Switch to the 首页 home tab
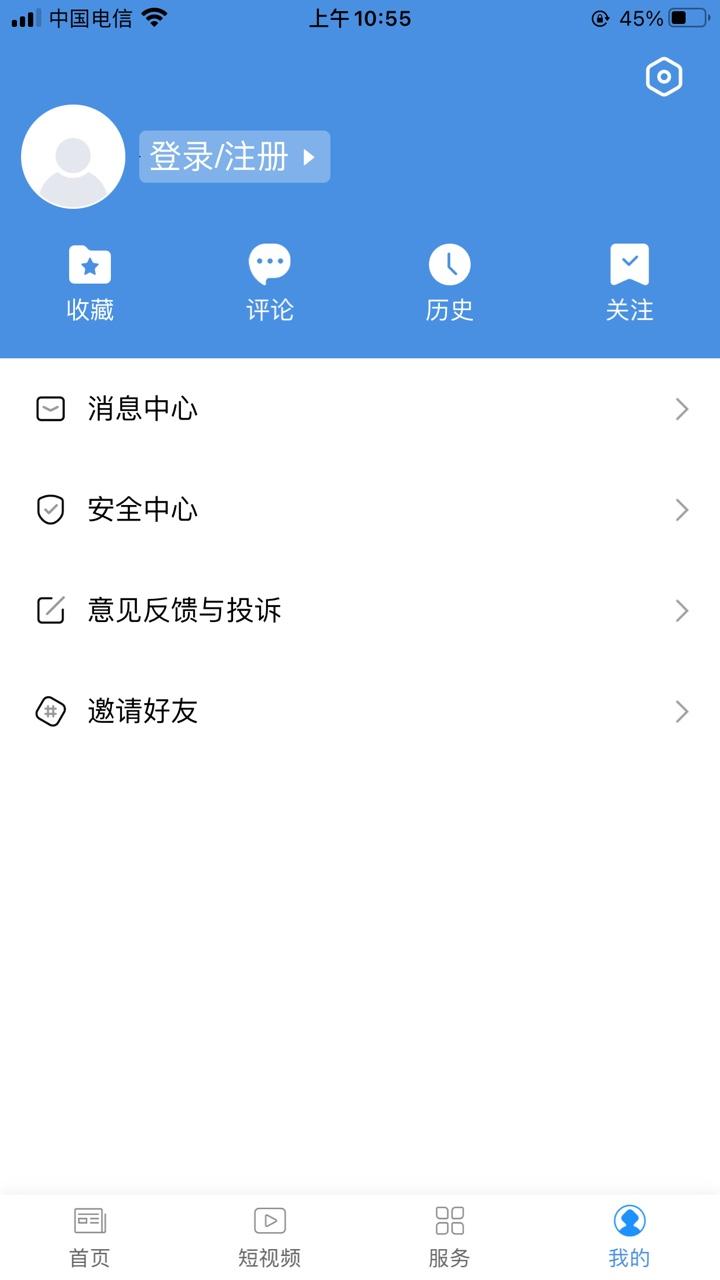The height and width of the screenshot is (1280, 720). [x=89, y=1234]
